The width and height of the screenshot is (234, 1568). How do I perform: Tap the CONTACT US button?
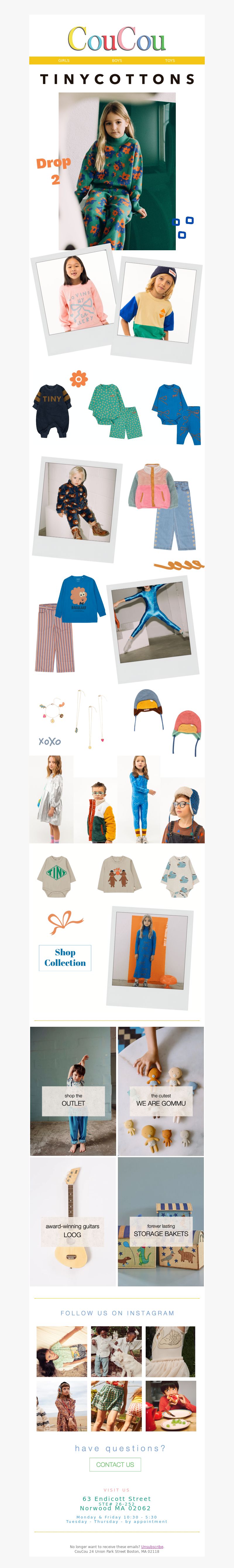[115, 1464]
